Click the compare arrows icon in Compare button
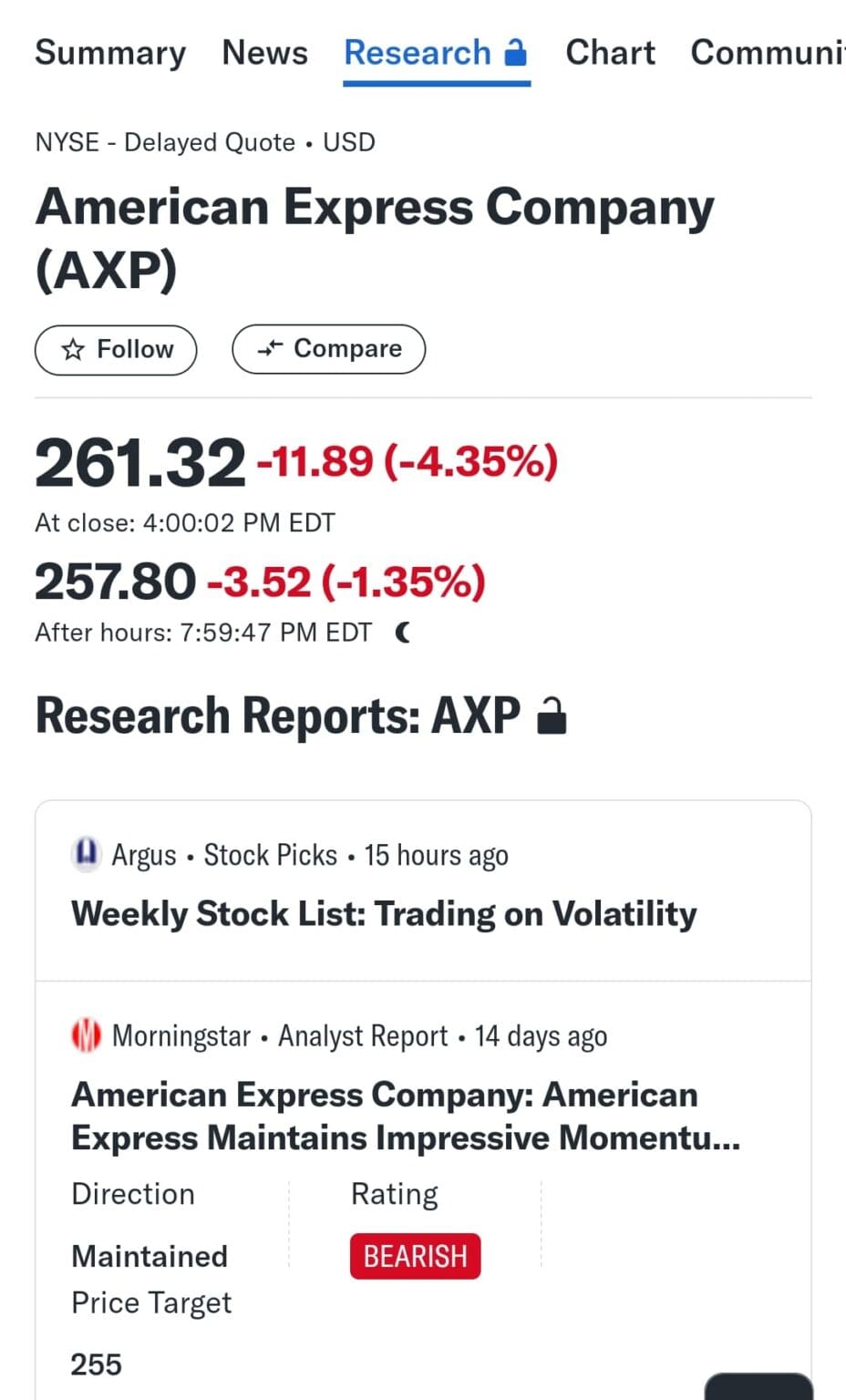Screen dimensions: 846x1400 [271, 348]
